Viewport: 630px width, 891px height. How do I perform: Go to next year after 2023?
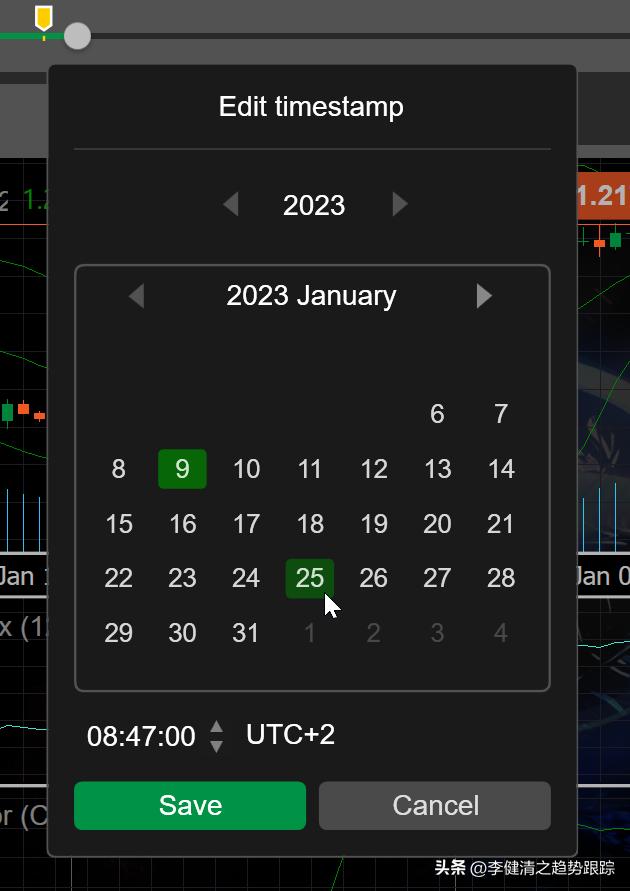point(400,205)
